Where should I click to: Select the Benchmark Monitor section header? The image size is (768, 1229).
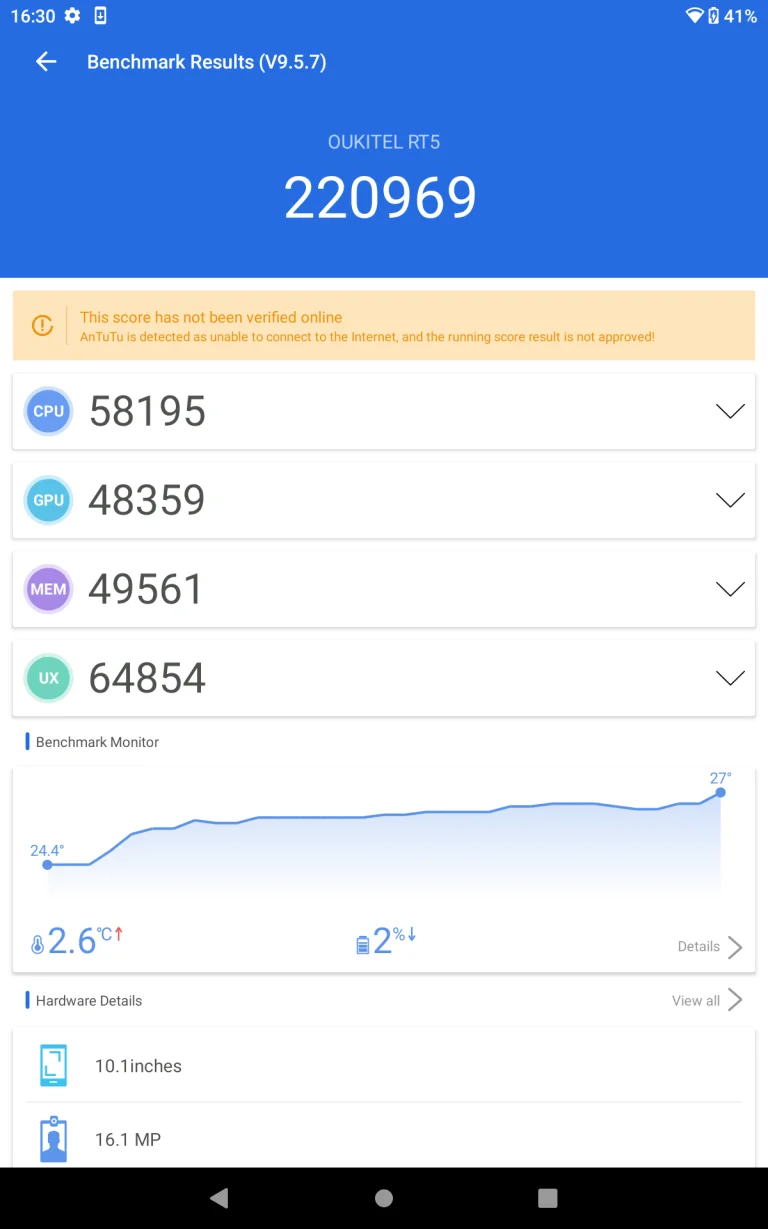point(100,741)
